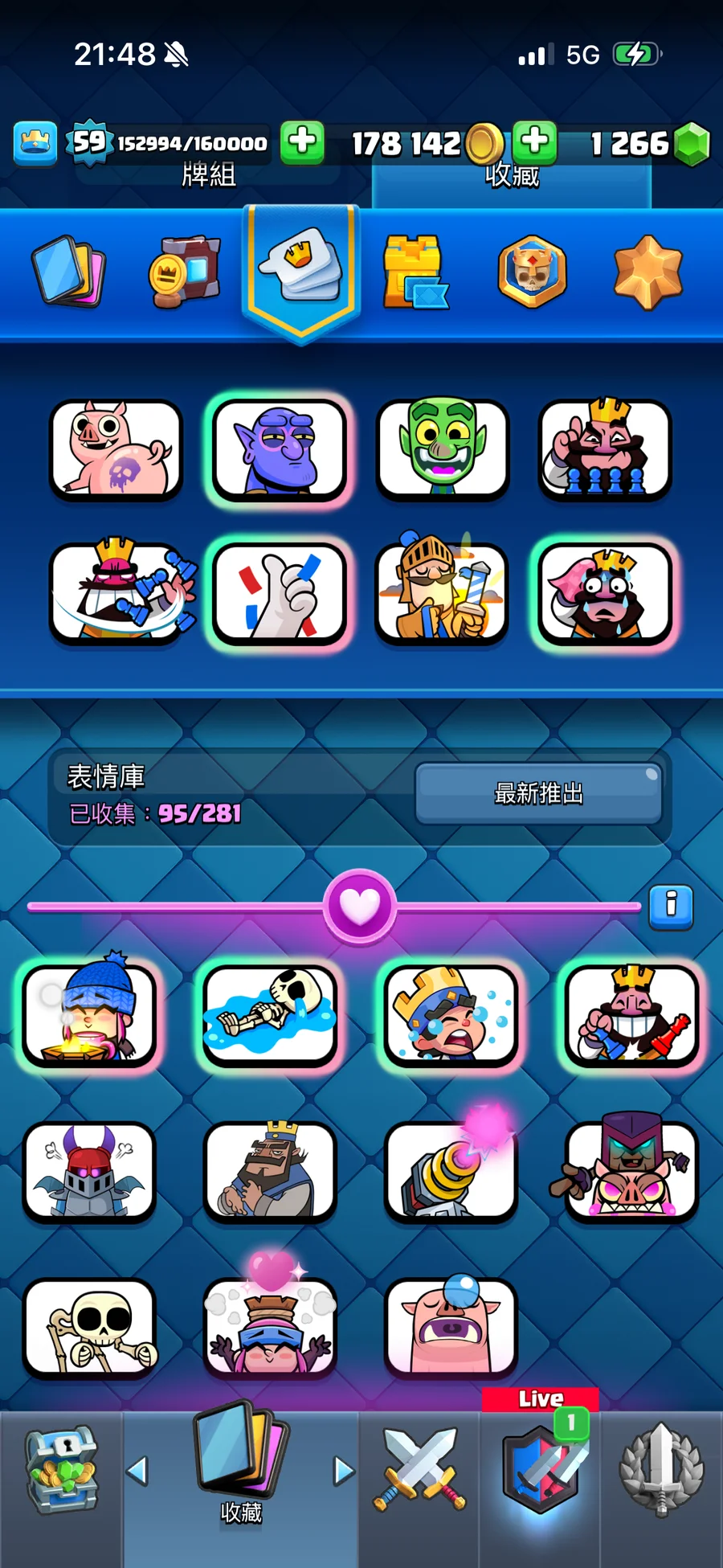Select the hog rider pig emote in deck
The image size is (723, 1568).
point(116,449)
